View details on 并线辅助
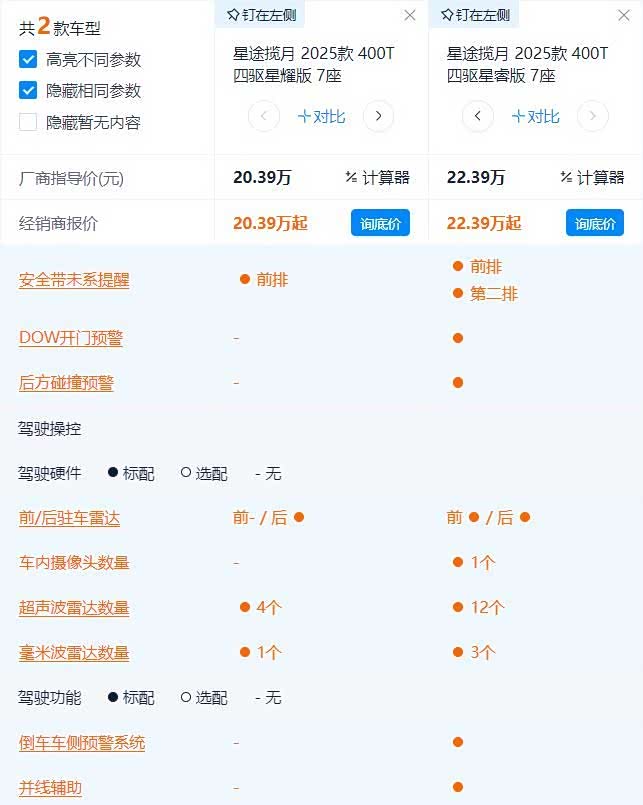This screenshot has height=805, width=643. pos(50,788)
